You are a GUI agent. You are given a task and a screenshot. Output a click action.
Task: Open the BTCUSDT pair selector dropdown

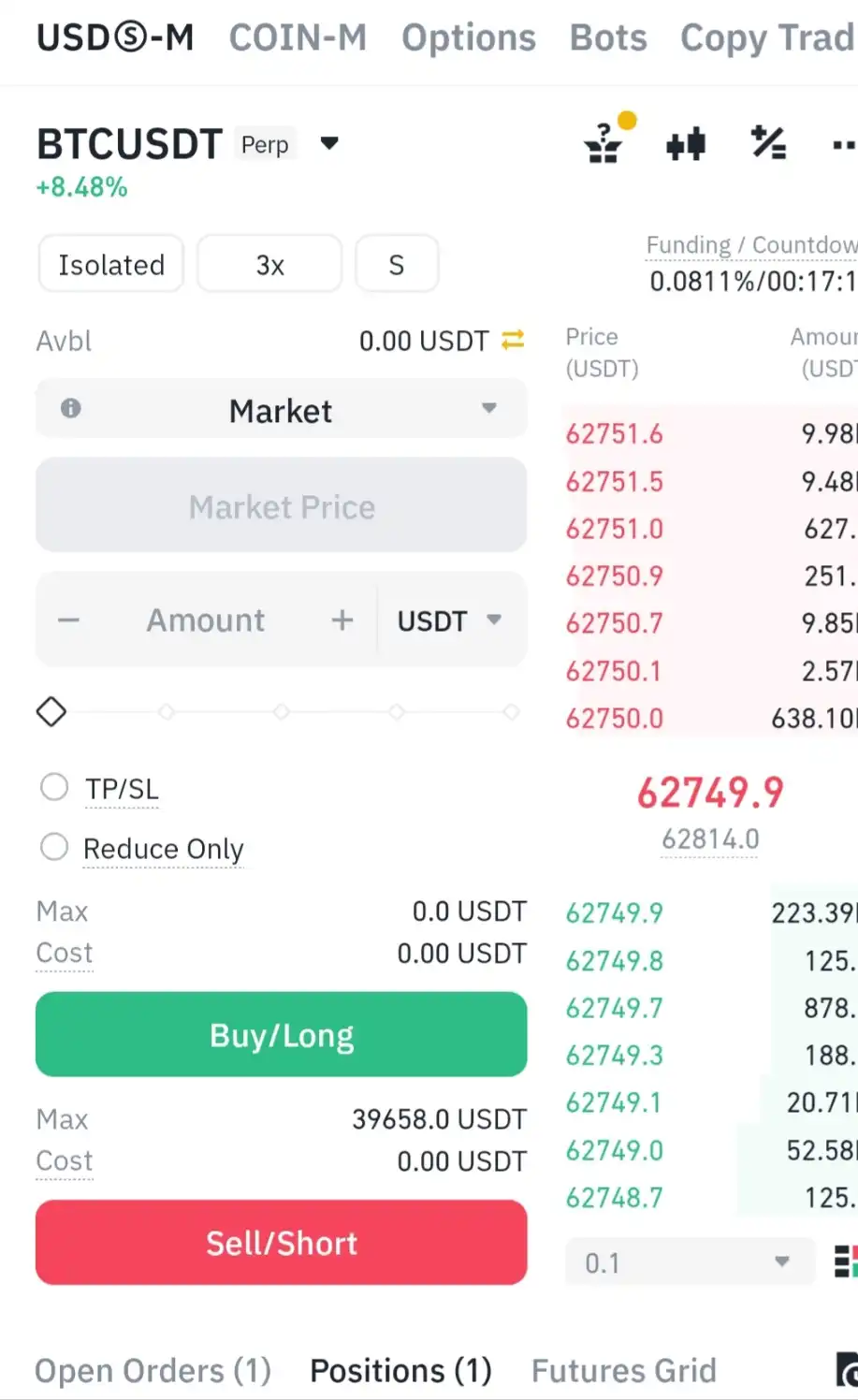coord(329,143)
